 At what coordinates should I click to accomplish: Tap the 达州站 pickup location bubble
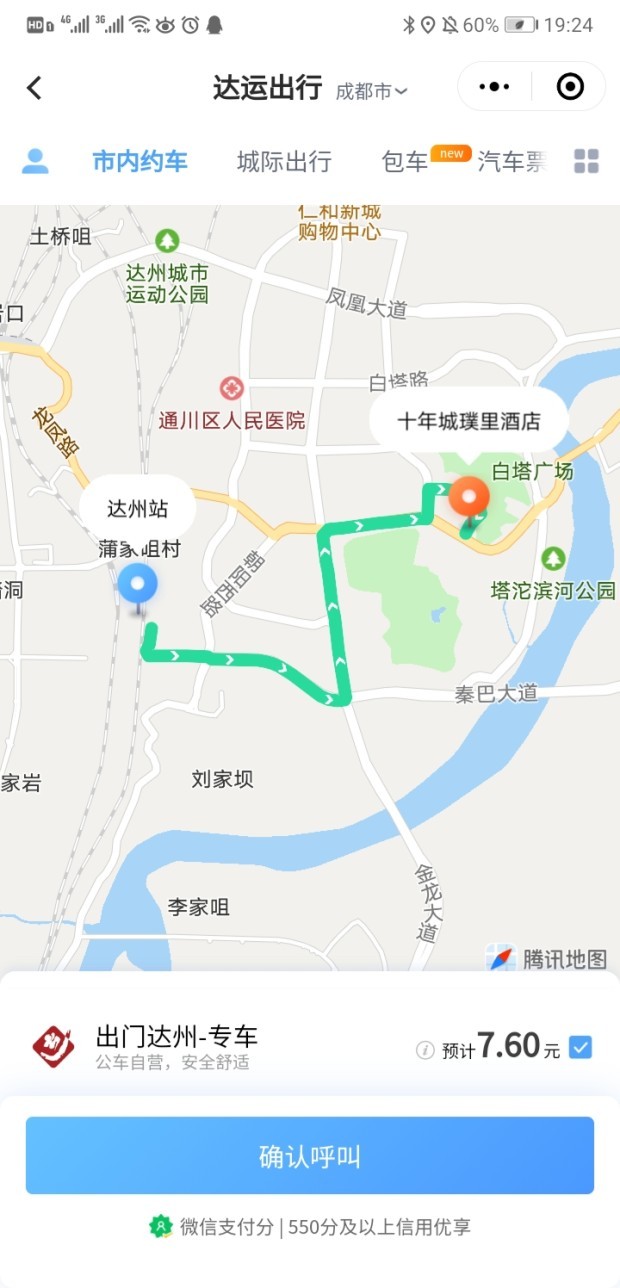[x=138, y=509]
